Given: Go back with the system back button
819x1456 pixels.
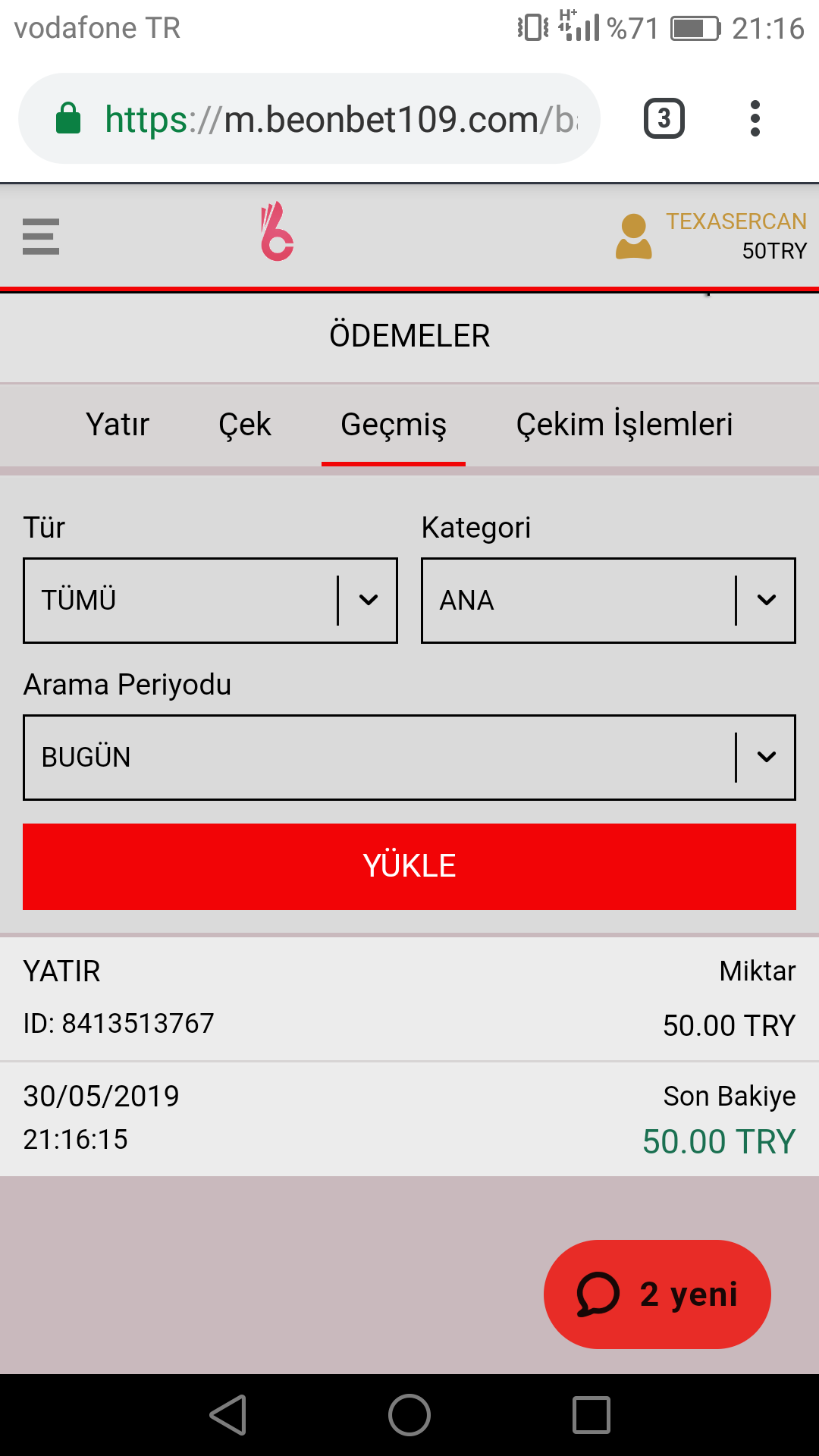Looking at the screenshot, I should click(x=228, y=1415).
